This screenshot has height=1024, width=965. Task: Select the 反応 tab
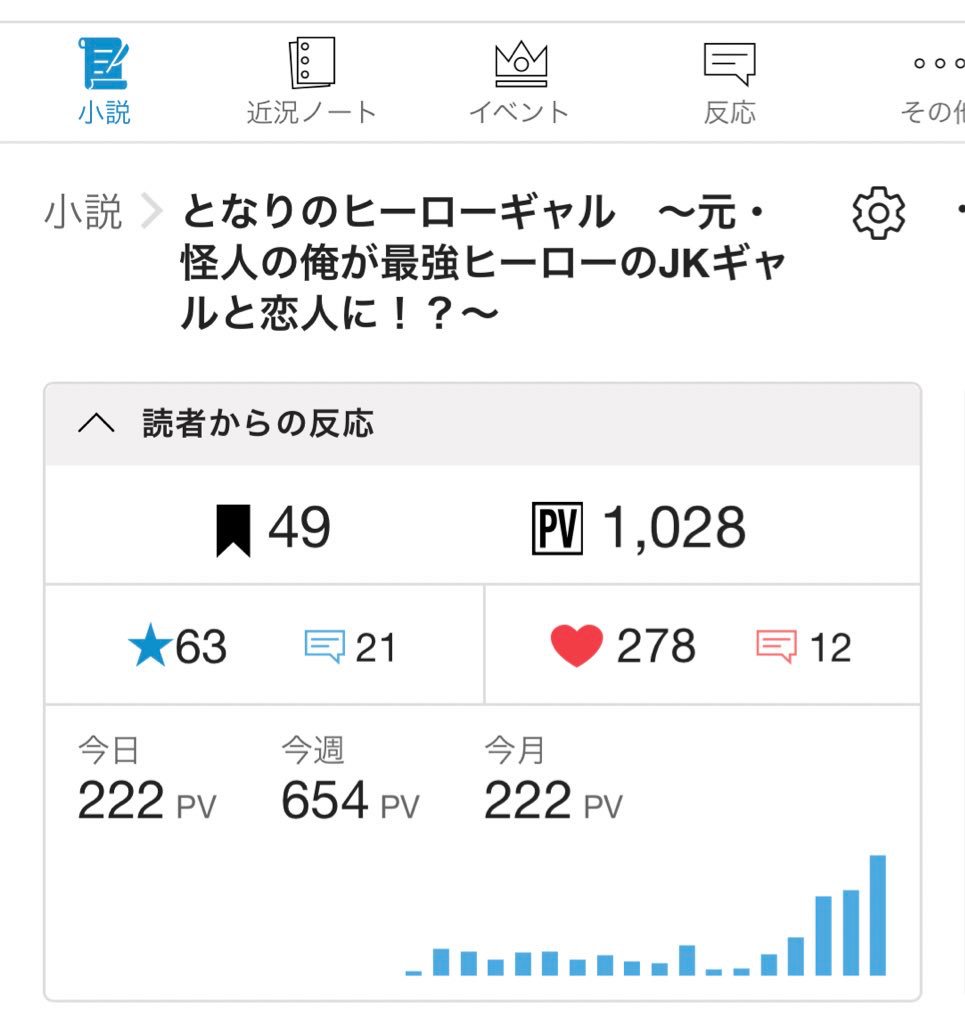tap(729, 82)
